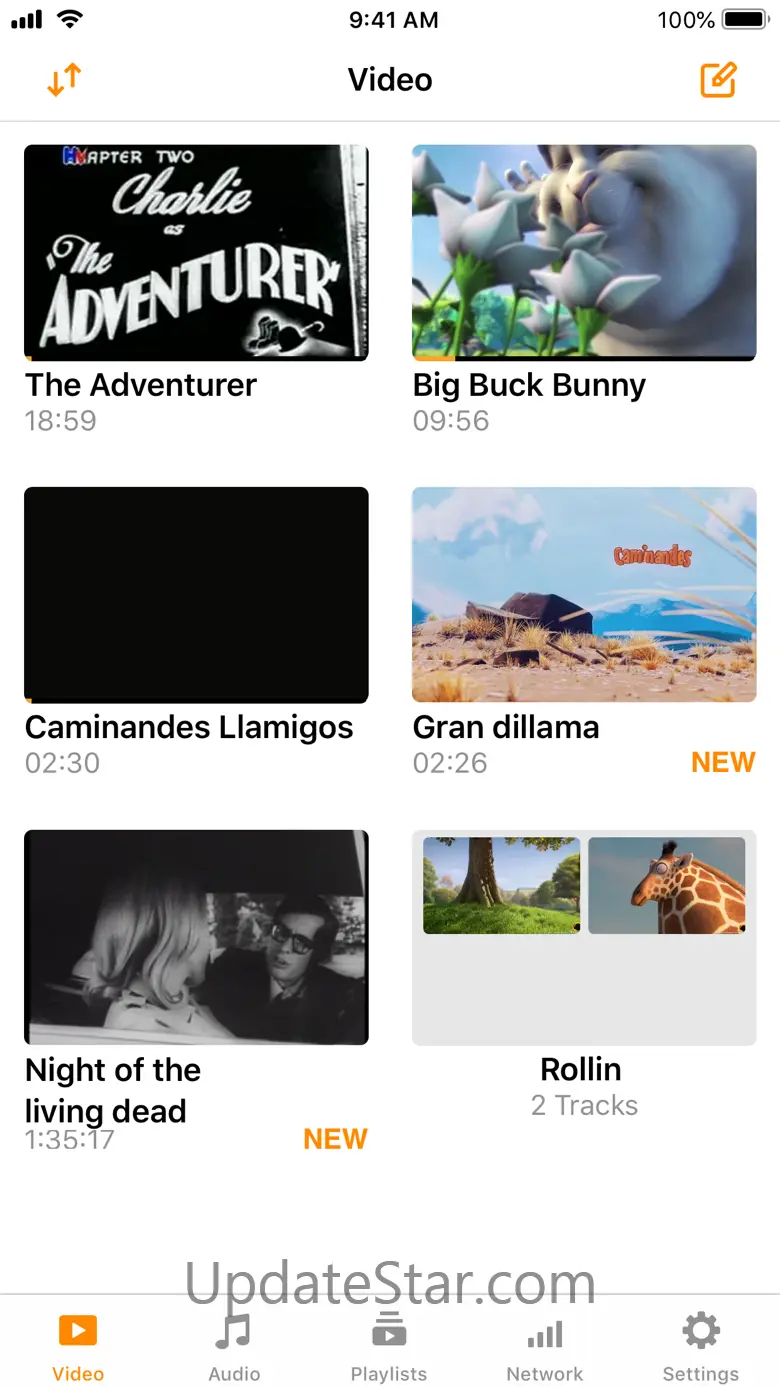Screen dimensions: 780x1387
Task: Open the Rollin collection with 2 tracks
Action: [x=584, y=937]
